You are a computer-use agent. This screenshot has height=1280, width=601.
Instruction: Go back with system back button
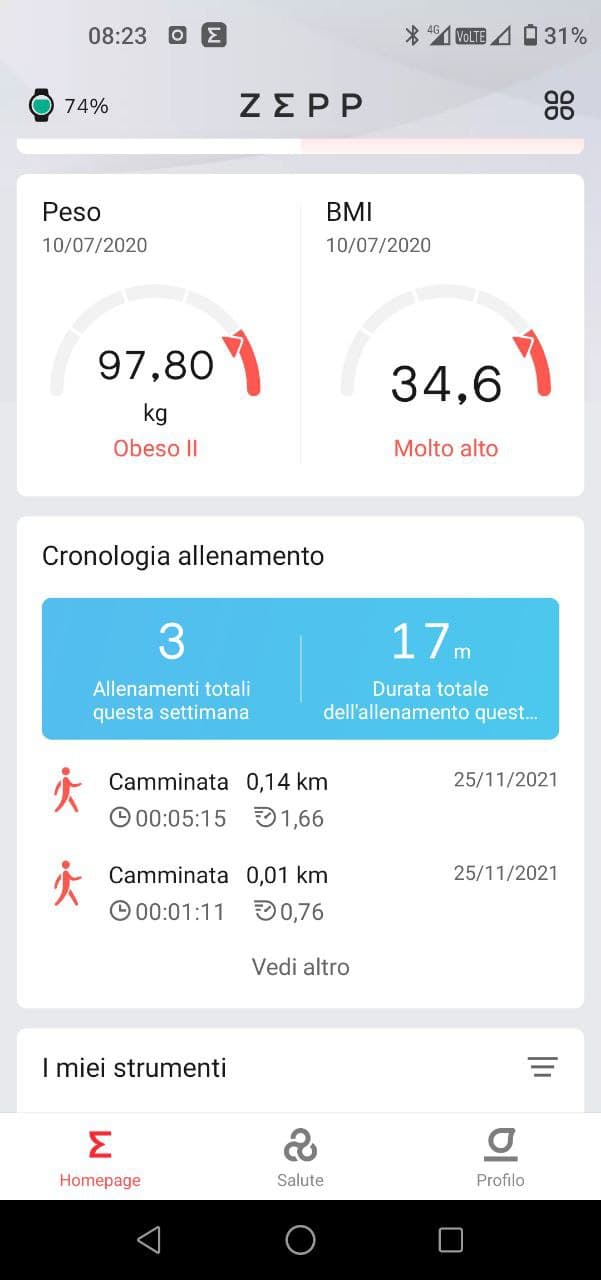pos(149,1240)
